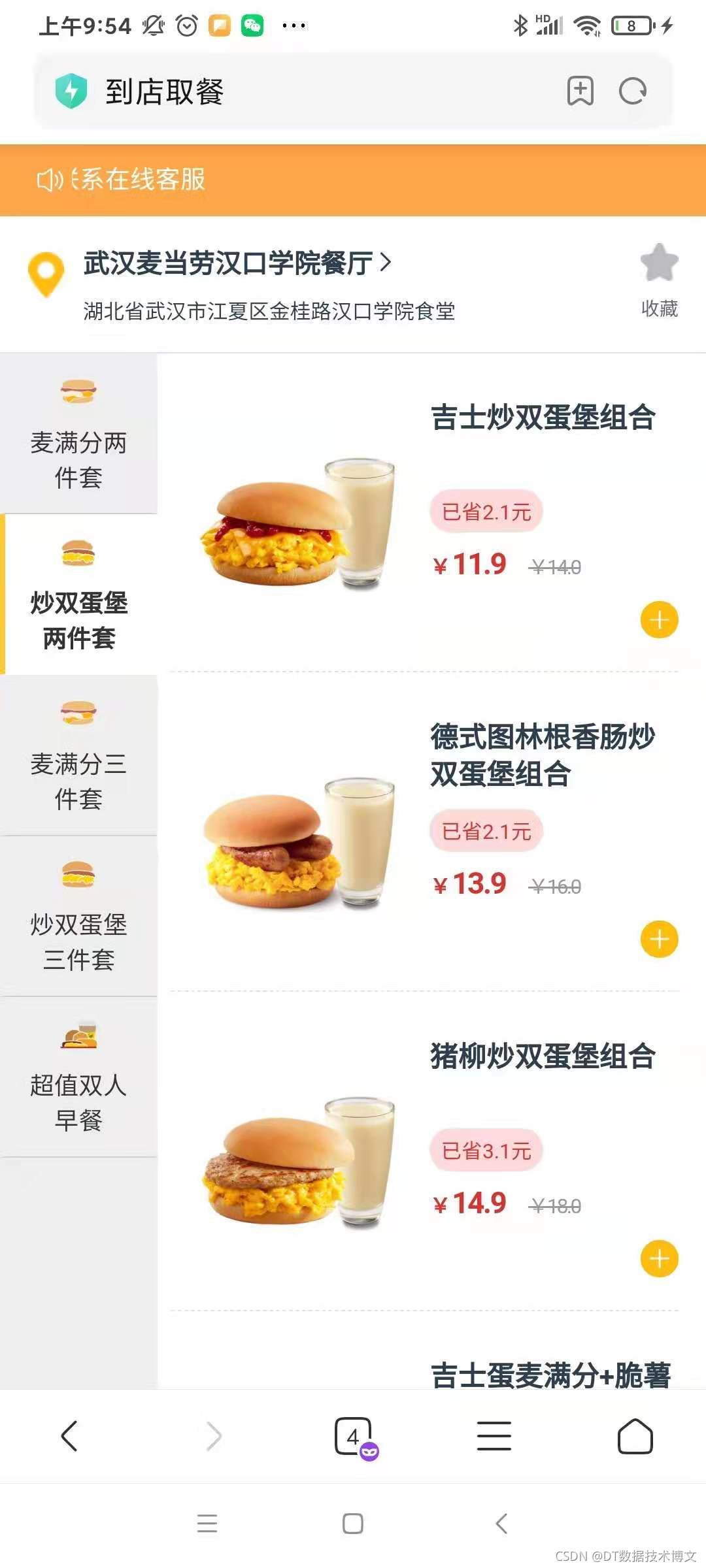This screenshot has width=706, height=1568.
Task: Add this page to bookmarks
Action: pyautogui.click(x=580, y=91)
